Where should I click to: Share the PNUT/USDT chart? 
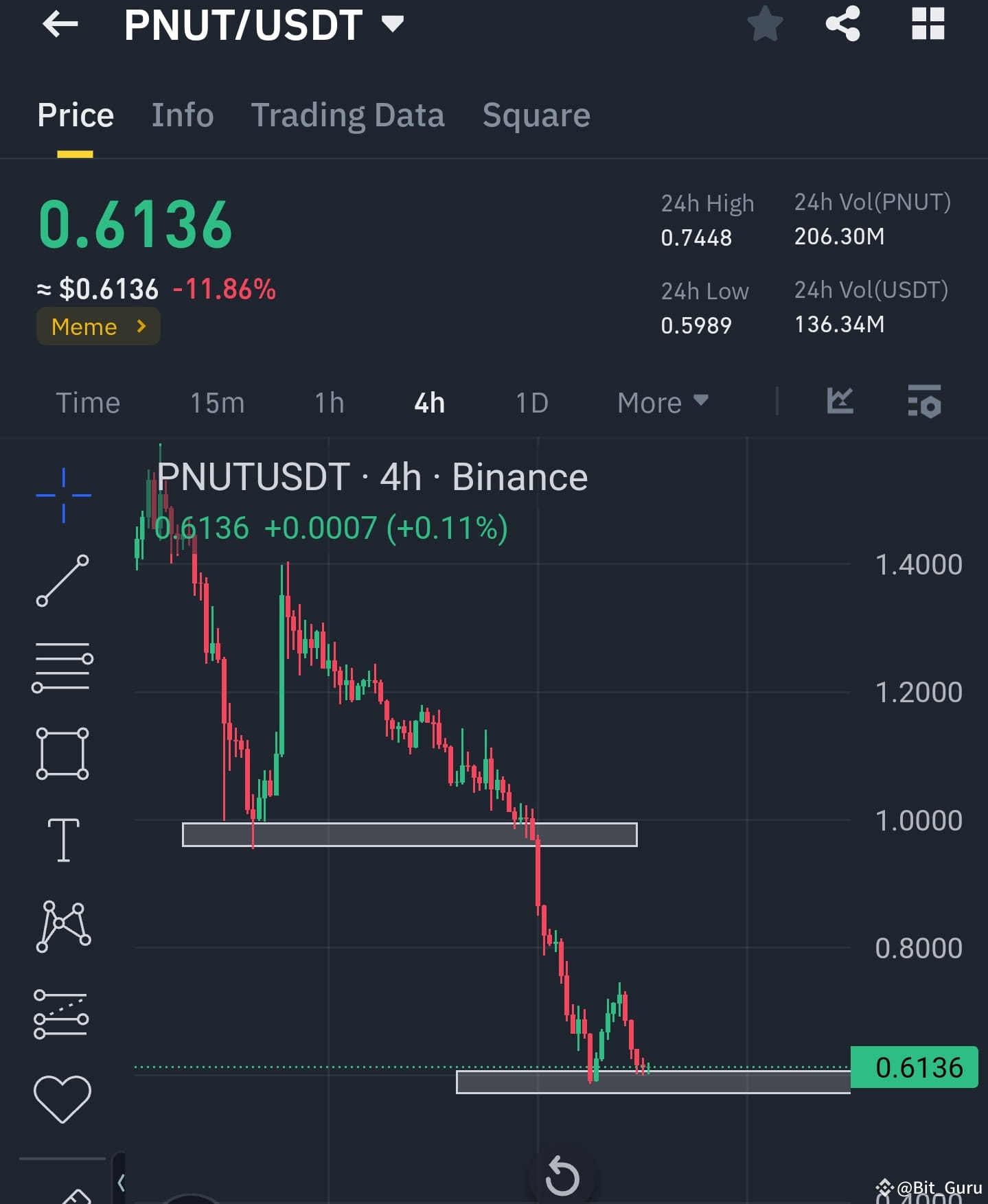(x=843, y=25)
